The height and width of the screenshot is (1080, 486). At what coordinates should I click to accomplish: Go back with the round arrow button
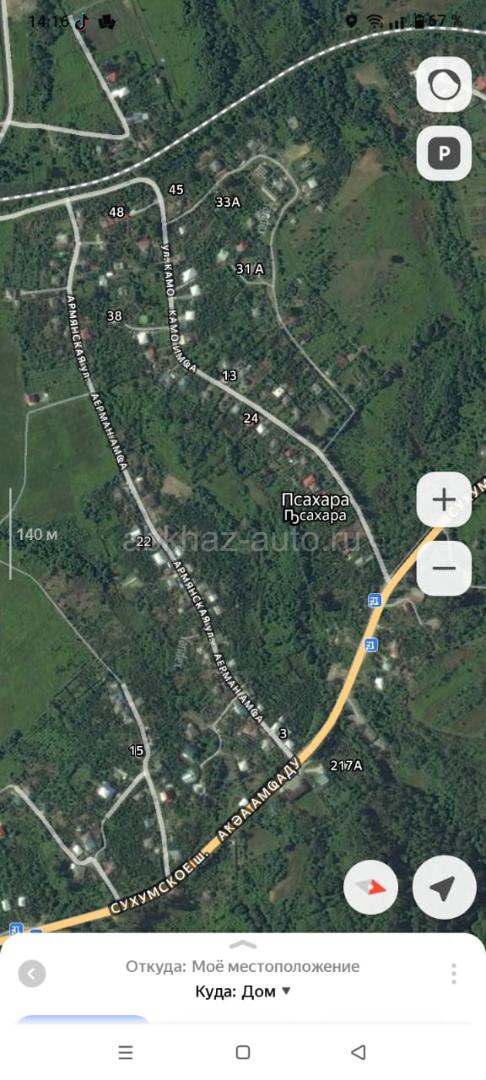[32, 974]
